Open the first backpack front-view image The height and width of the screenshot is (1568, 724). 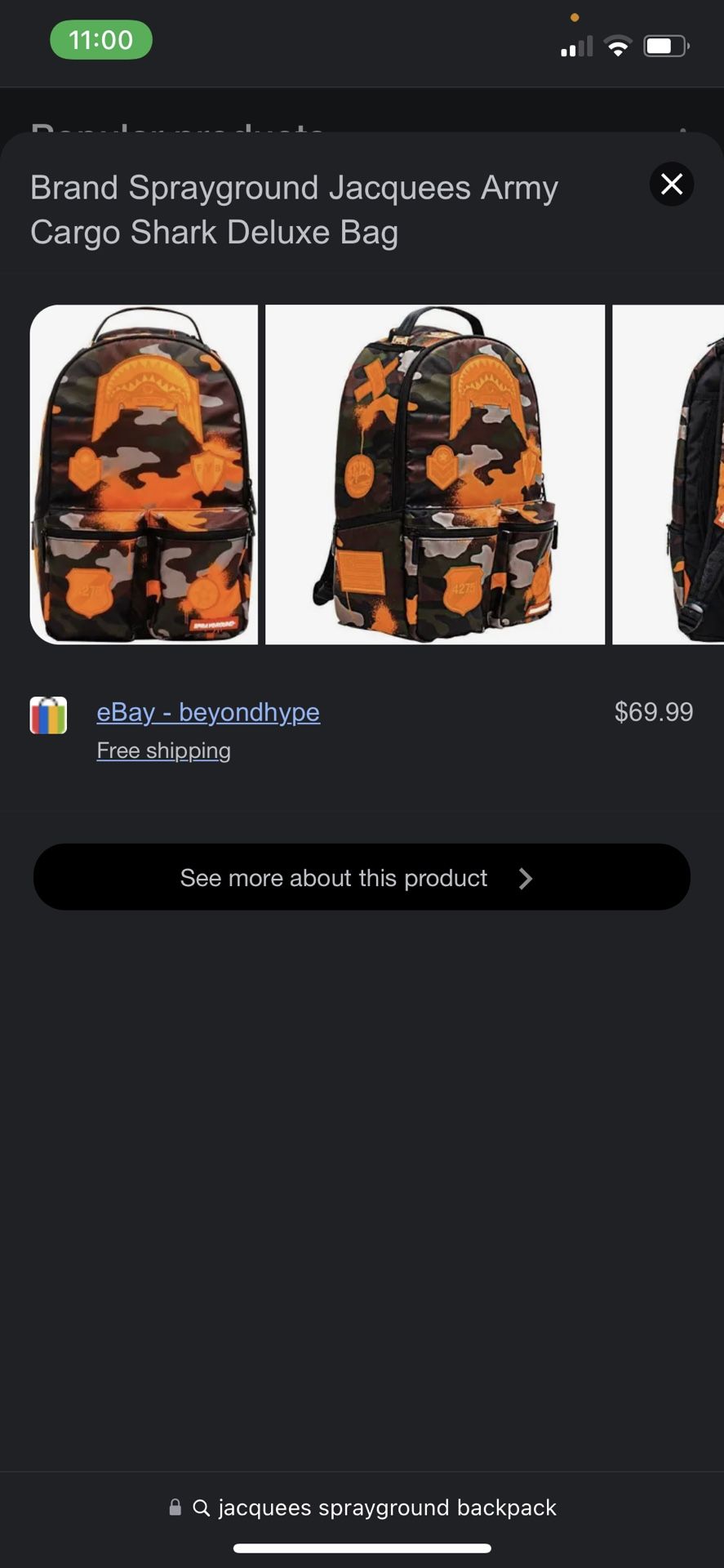click(144, 474)
